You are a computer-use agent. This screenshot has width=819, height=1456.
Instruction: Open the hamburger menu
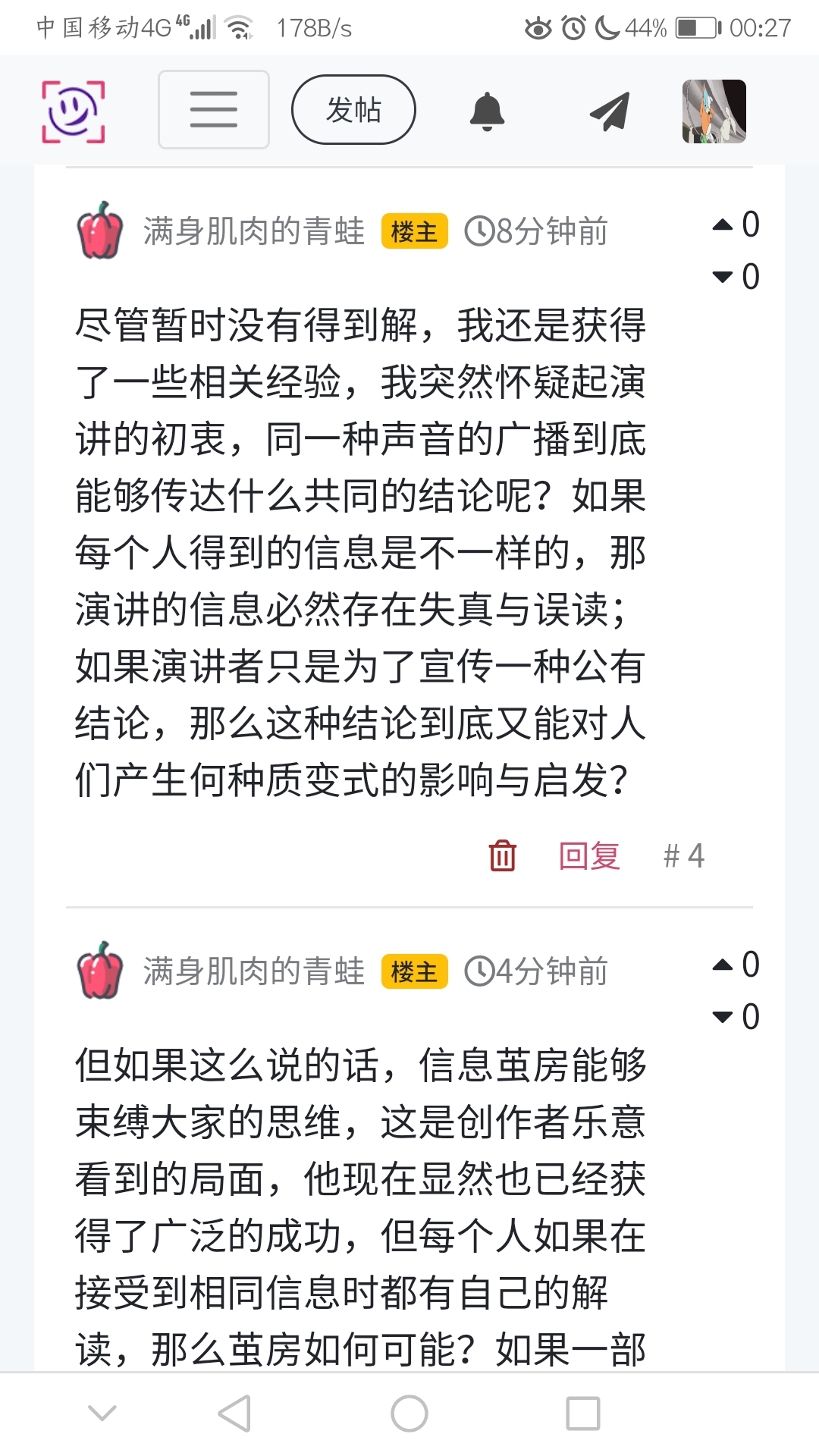pos(213,110)
